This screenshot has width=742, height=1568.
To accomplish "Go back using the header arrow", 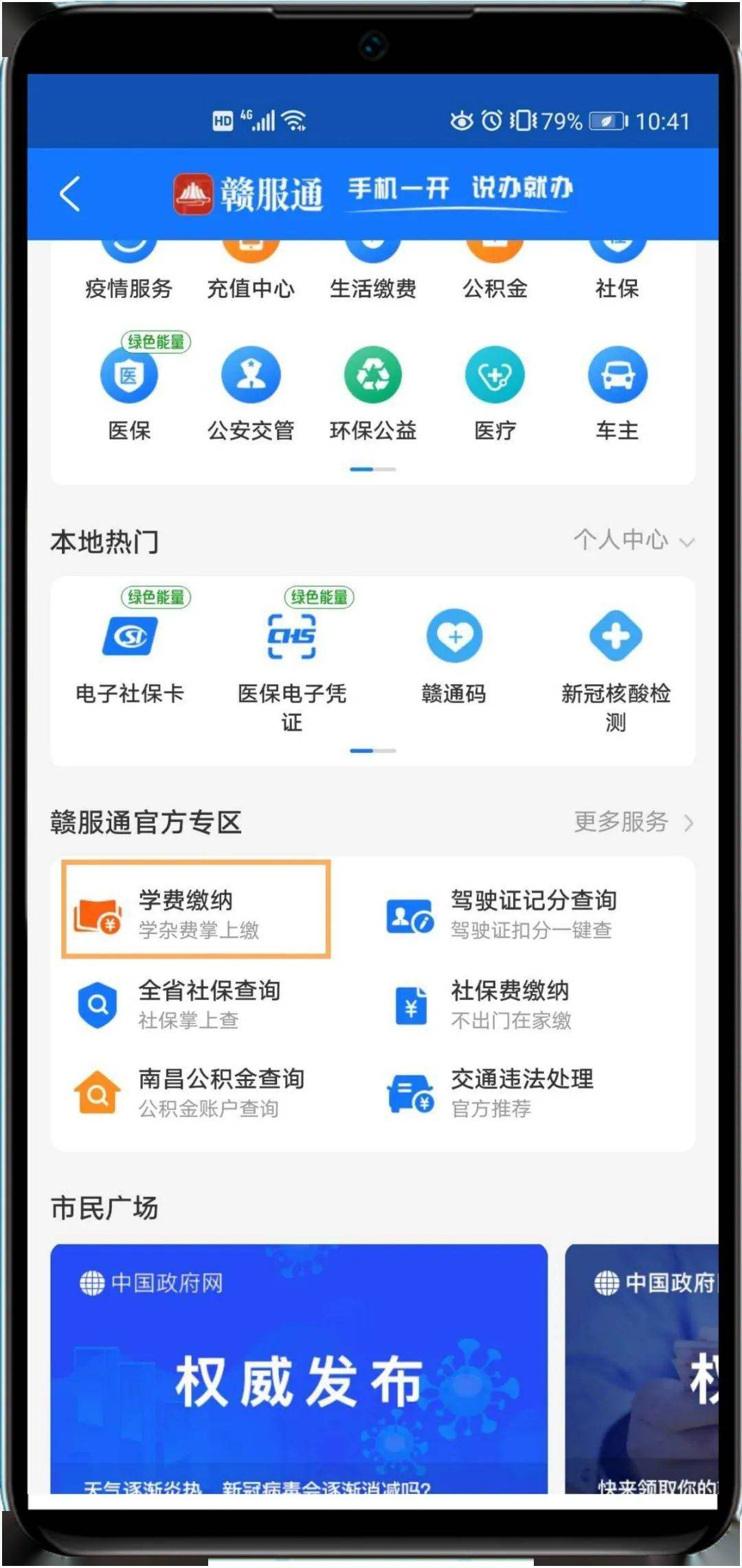I will 69,194.
